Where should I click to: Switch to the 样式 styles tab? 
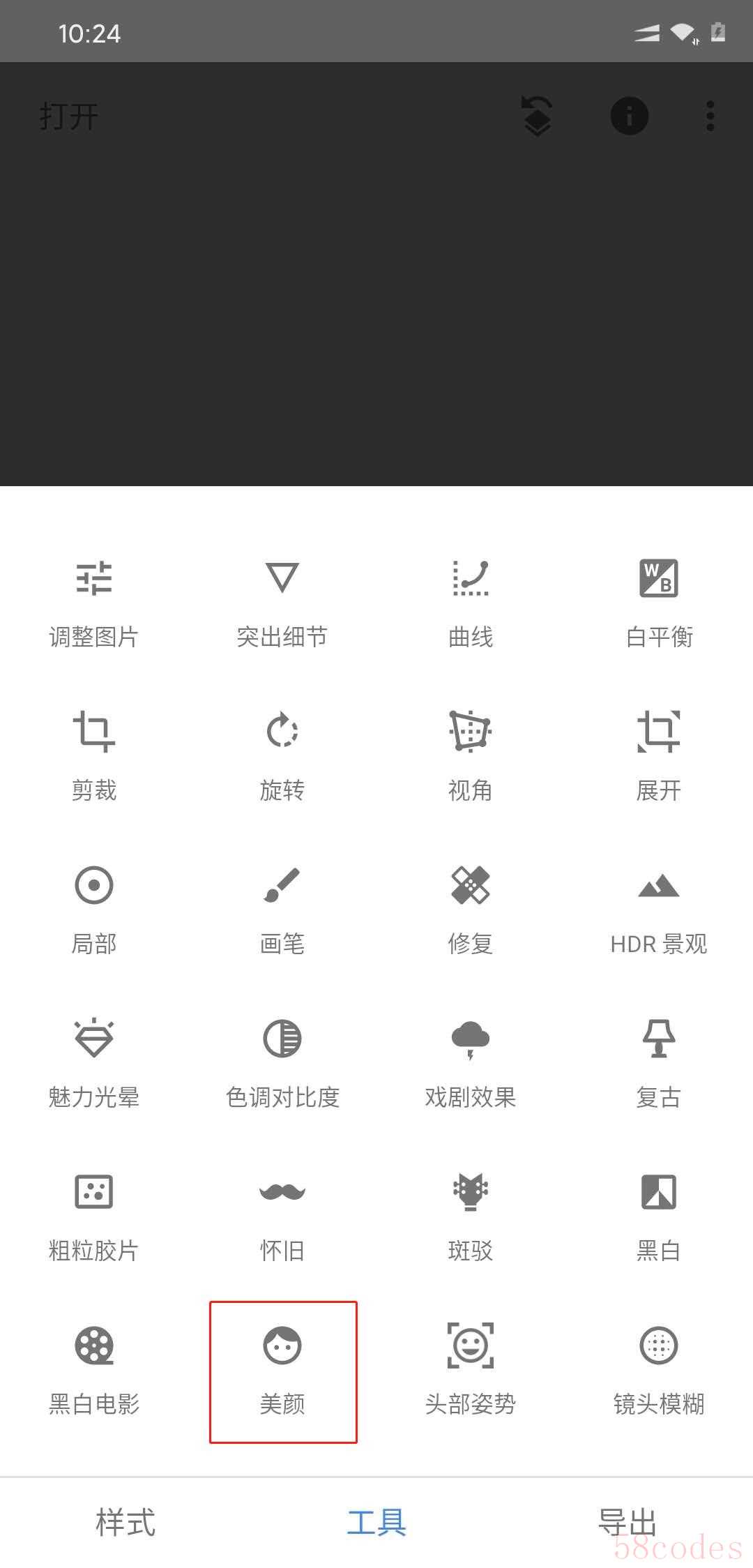click(x=125, y=1522)
